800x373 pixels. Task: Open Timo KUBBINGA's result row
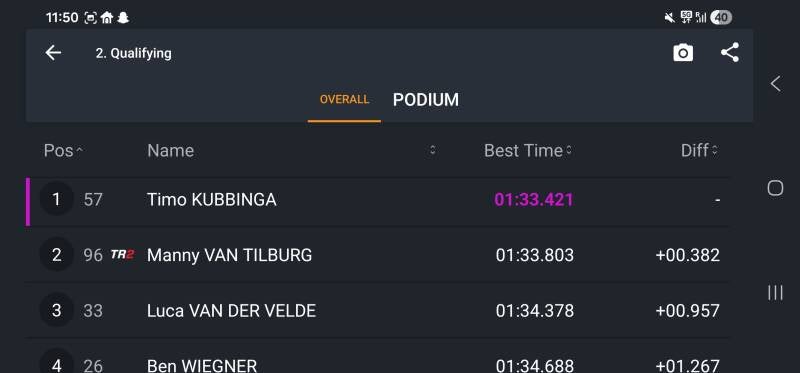pyautogui.click(x=378, y=200)
